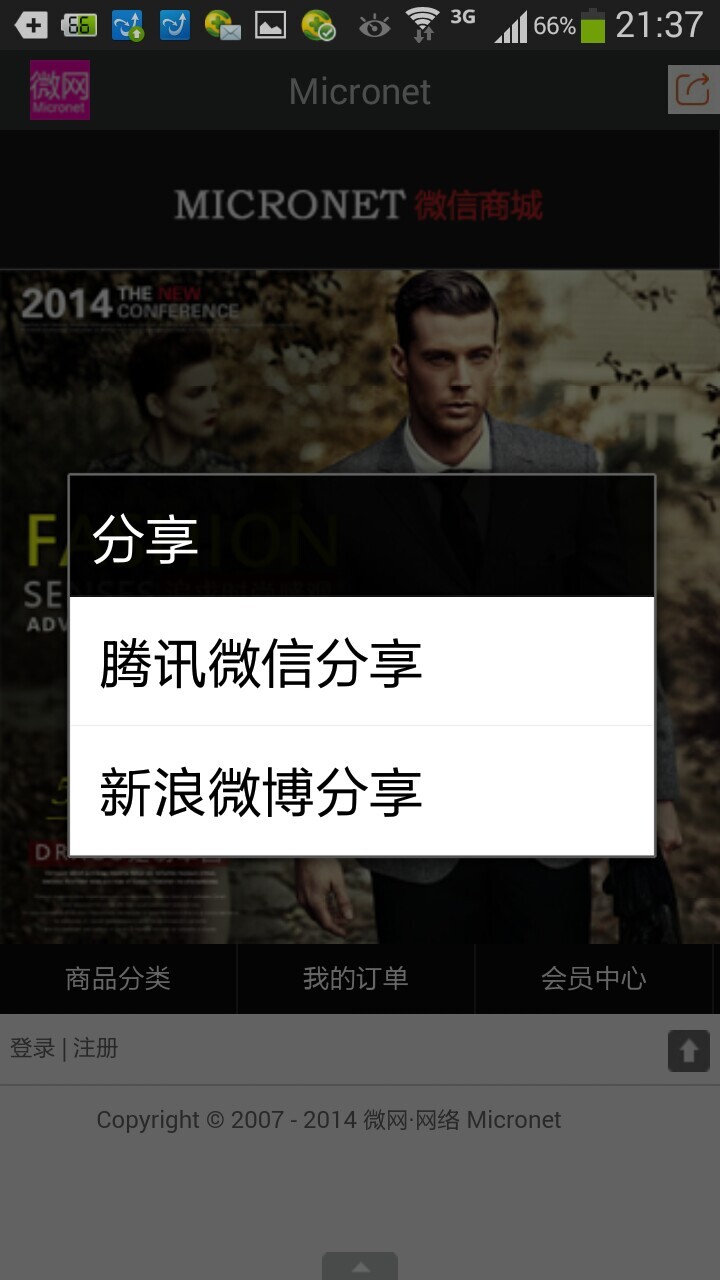Viewport: 720px width, 1280px height.
Task: Select 腾讯微信分享 option
Action: (360, 663)
